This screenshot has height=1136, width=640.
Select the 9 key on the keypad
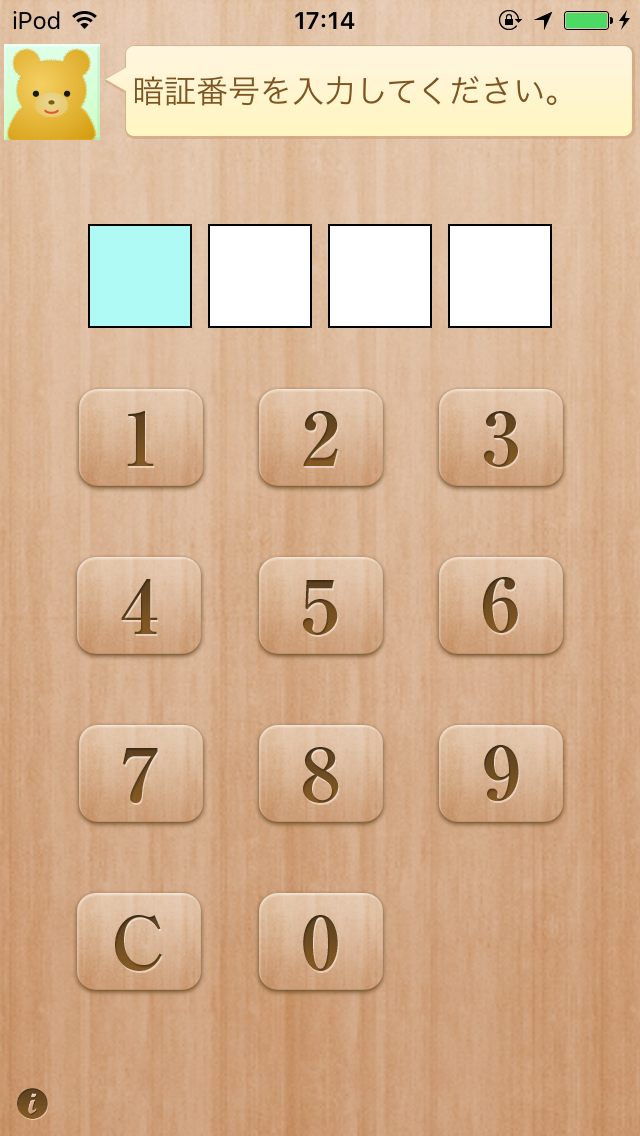click(501, 774)
